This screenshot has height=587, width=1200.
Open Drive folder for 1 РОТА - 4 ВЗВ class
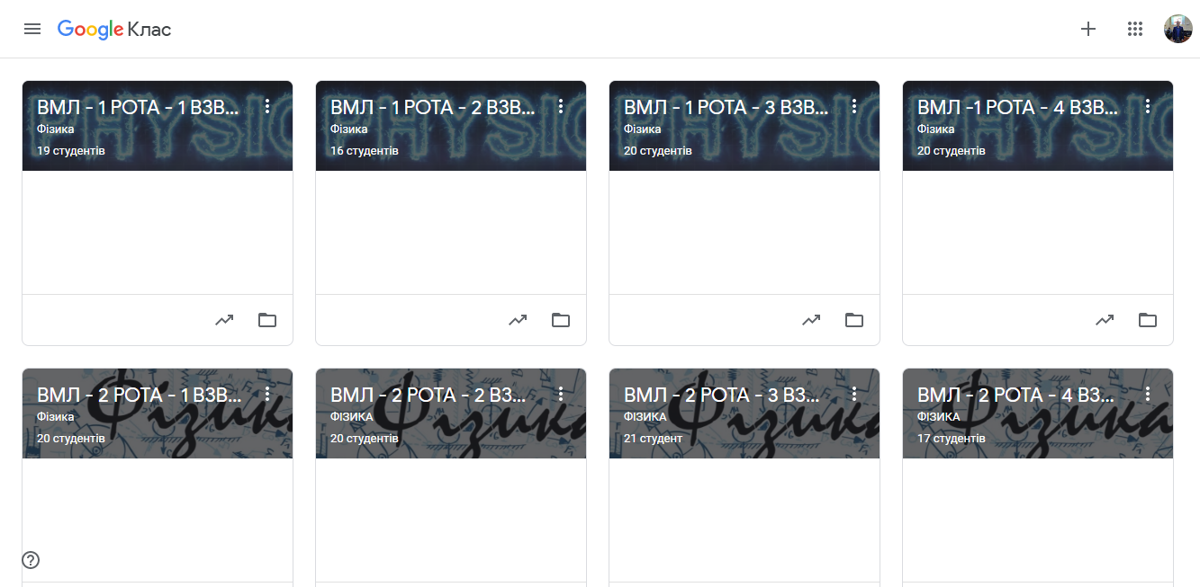pyautogui.click(x=1148, y=320)
